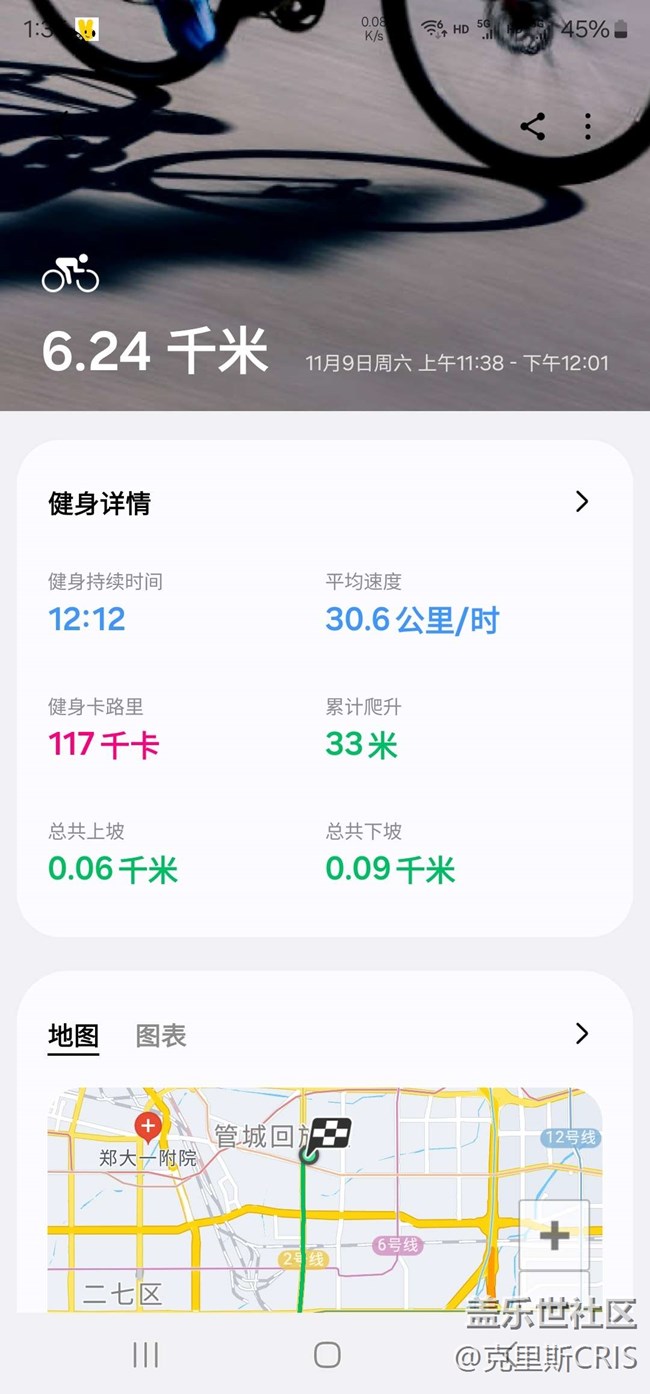This screenshot has width=650, height=1394.
Task: Share this cycling workout
Action: (533, 127)
